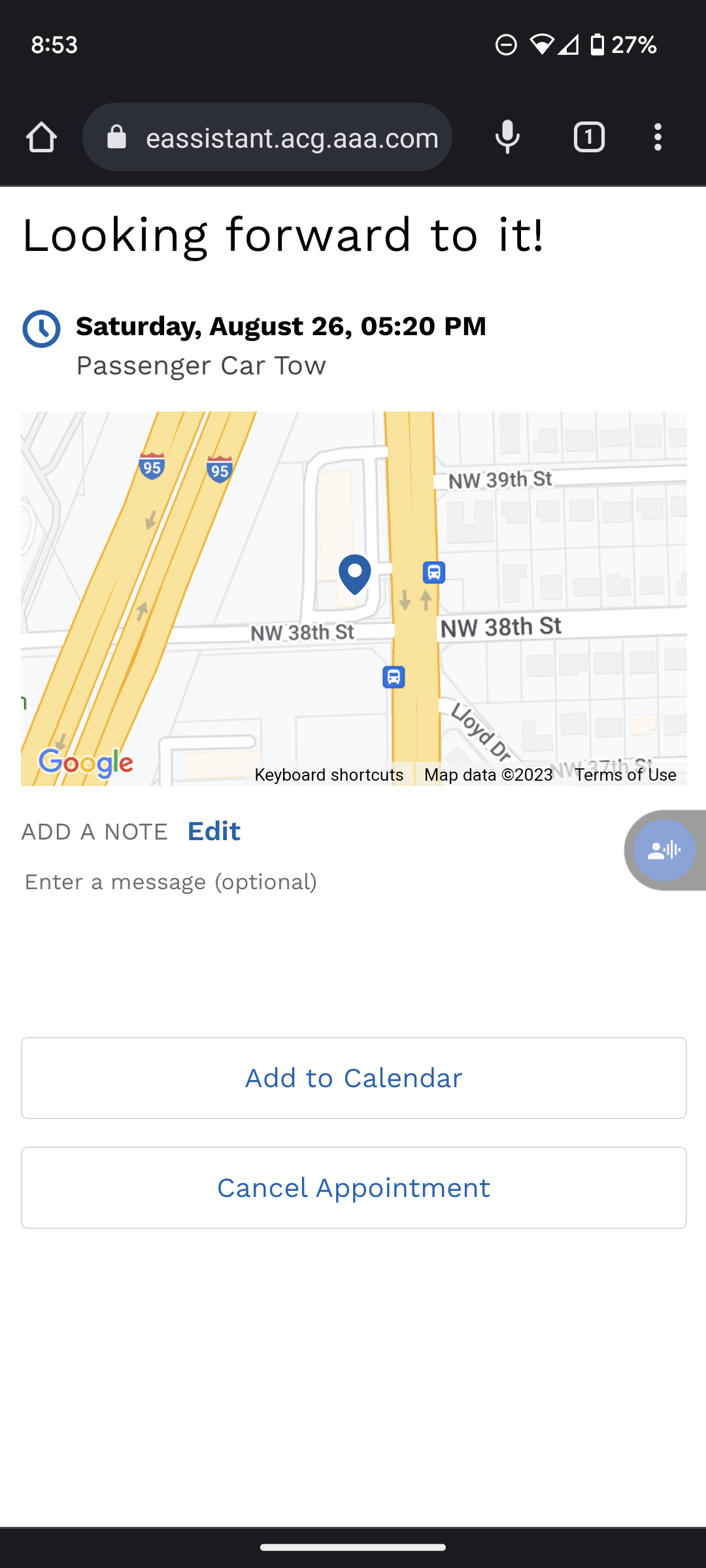
Task: Open Google Maps via the Google logo
Action: click(x=86, y=760)
